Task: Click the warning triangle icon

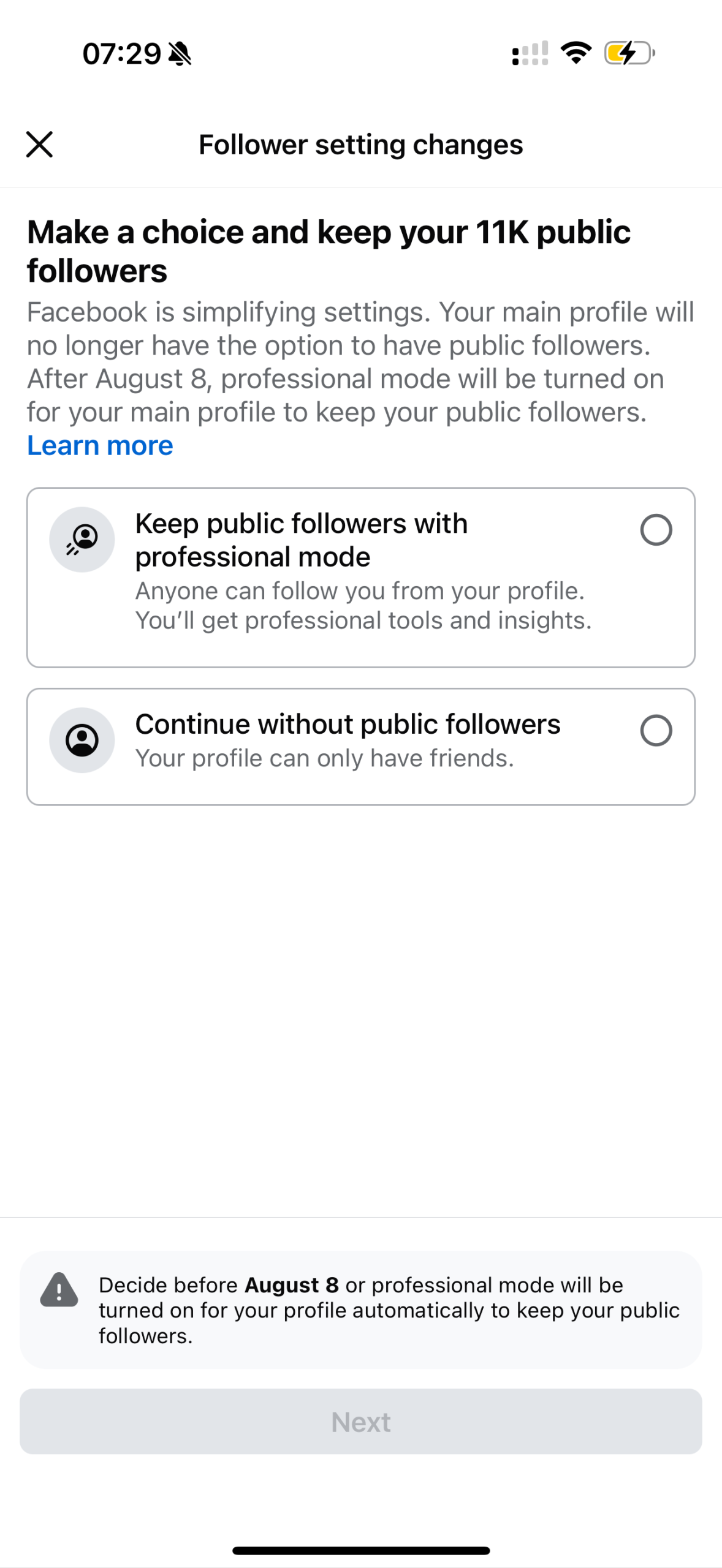Action: point(59,1291)
